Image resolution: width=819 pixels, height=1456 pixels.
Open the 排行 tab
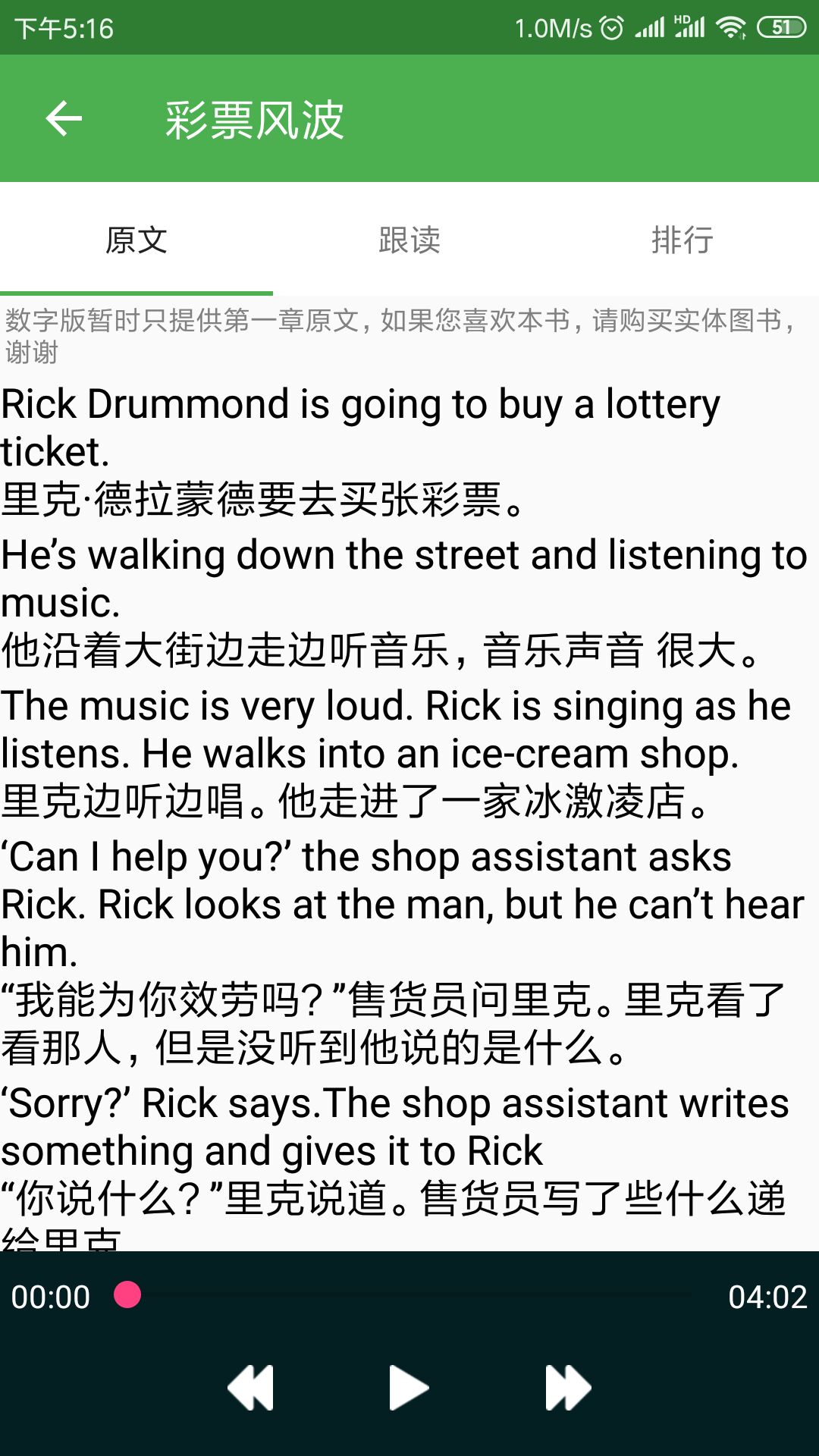(x=682, y=240)
